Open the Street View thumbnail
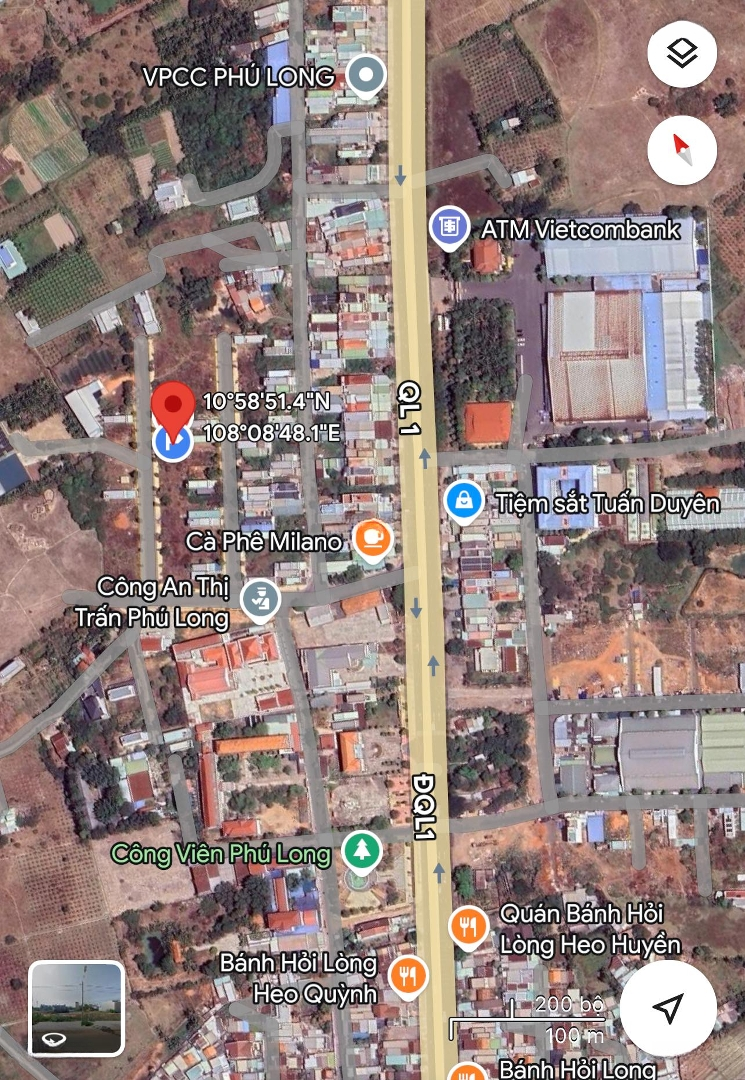The image size is (745, 1080). coord(76,1008)
